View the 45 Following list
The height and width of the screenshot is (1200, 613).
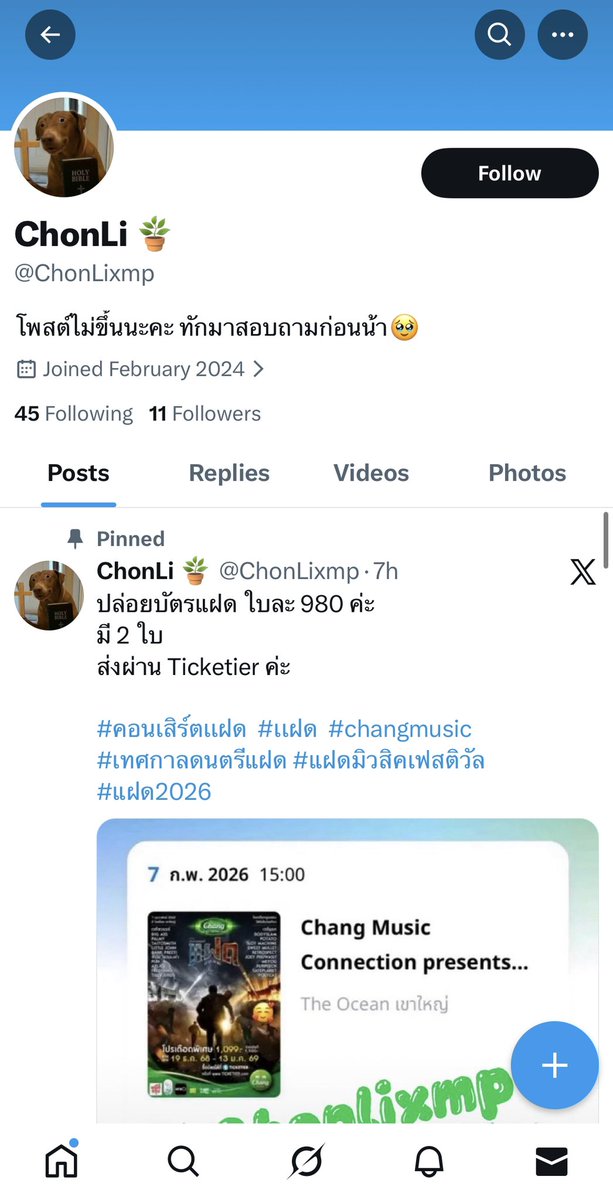click(74, 414)
